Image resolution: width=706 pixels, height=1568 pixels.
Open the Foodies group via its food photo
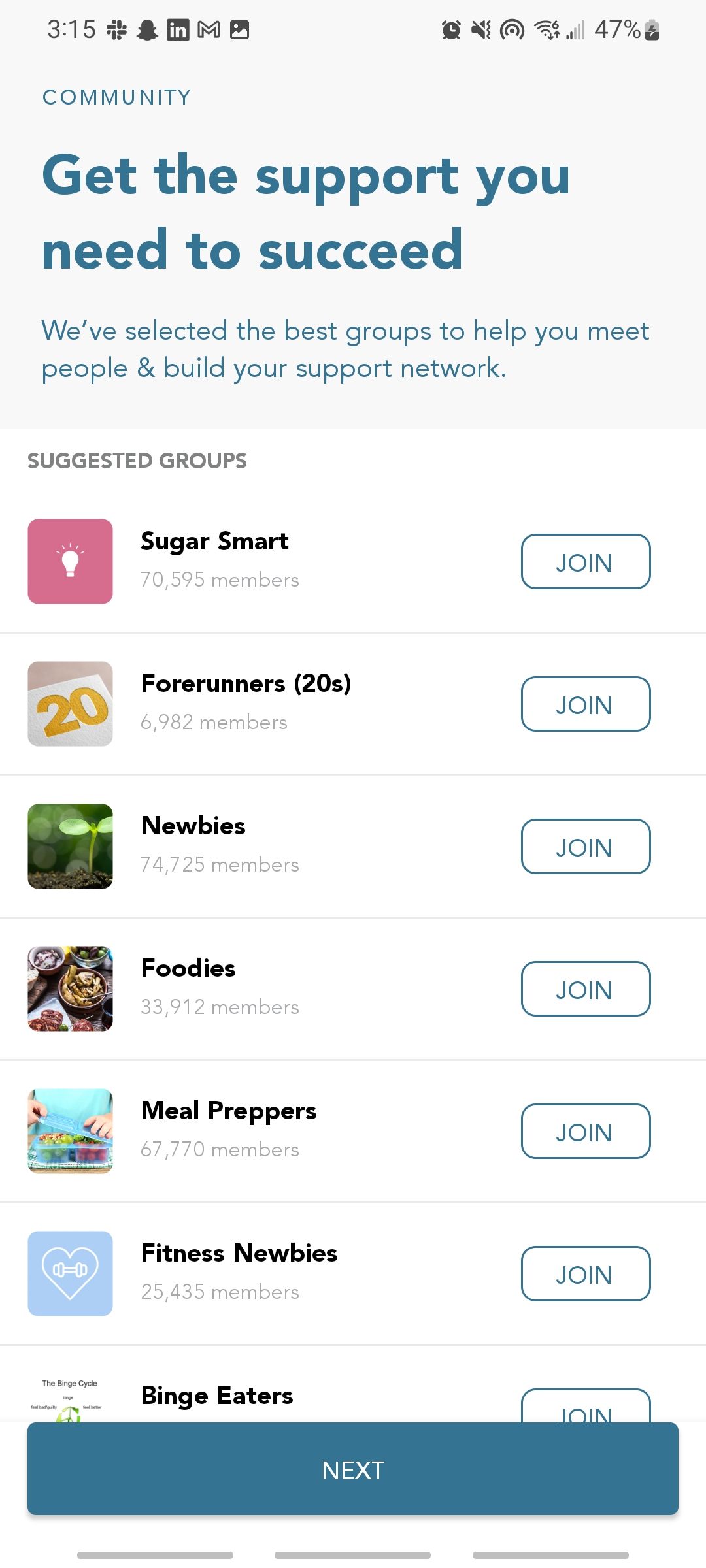71,988
